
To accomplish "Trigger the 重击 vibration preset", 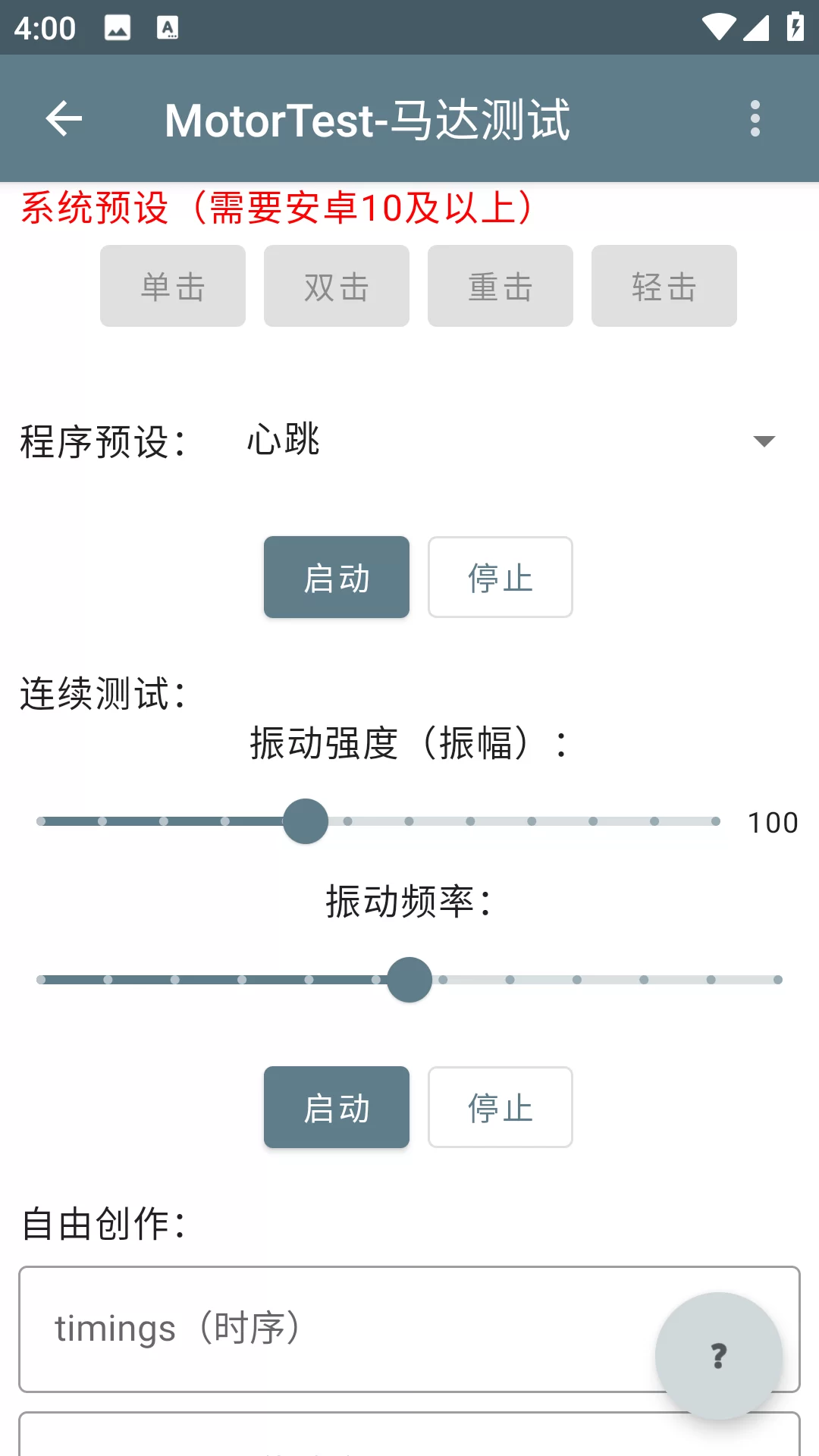I will pos(500,285).
